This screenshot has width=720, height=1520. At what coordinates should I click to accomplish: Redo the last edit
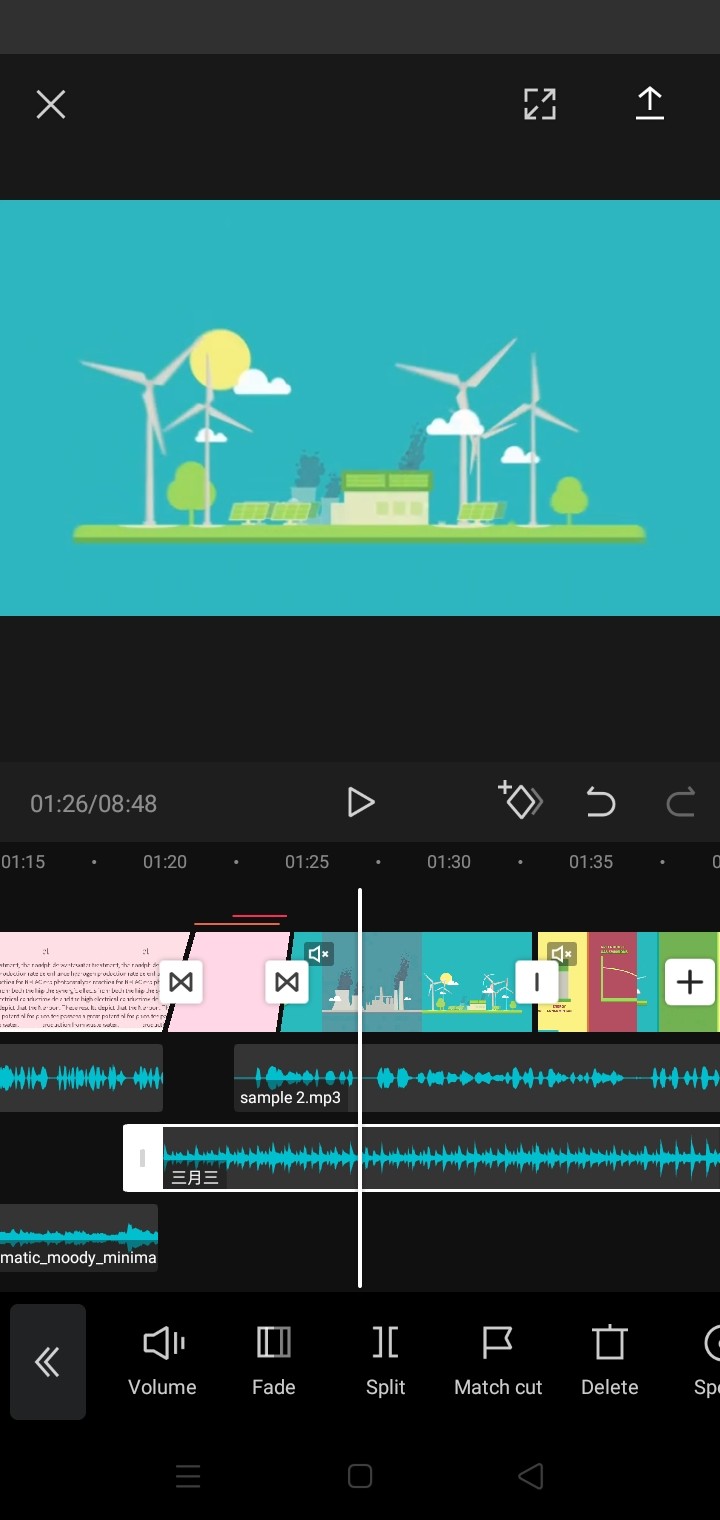pyautogui.click(x=681, y=802)
